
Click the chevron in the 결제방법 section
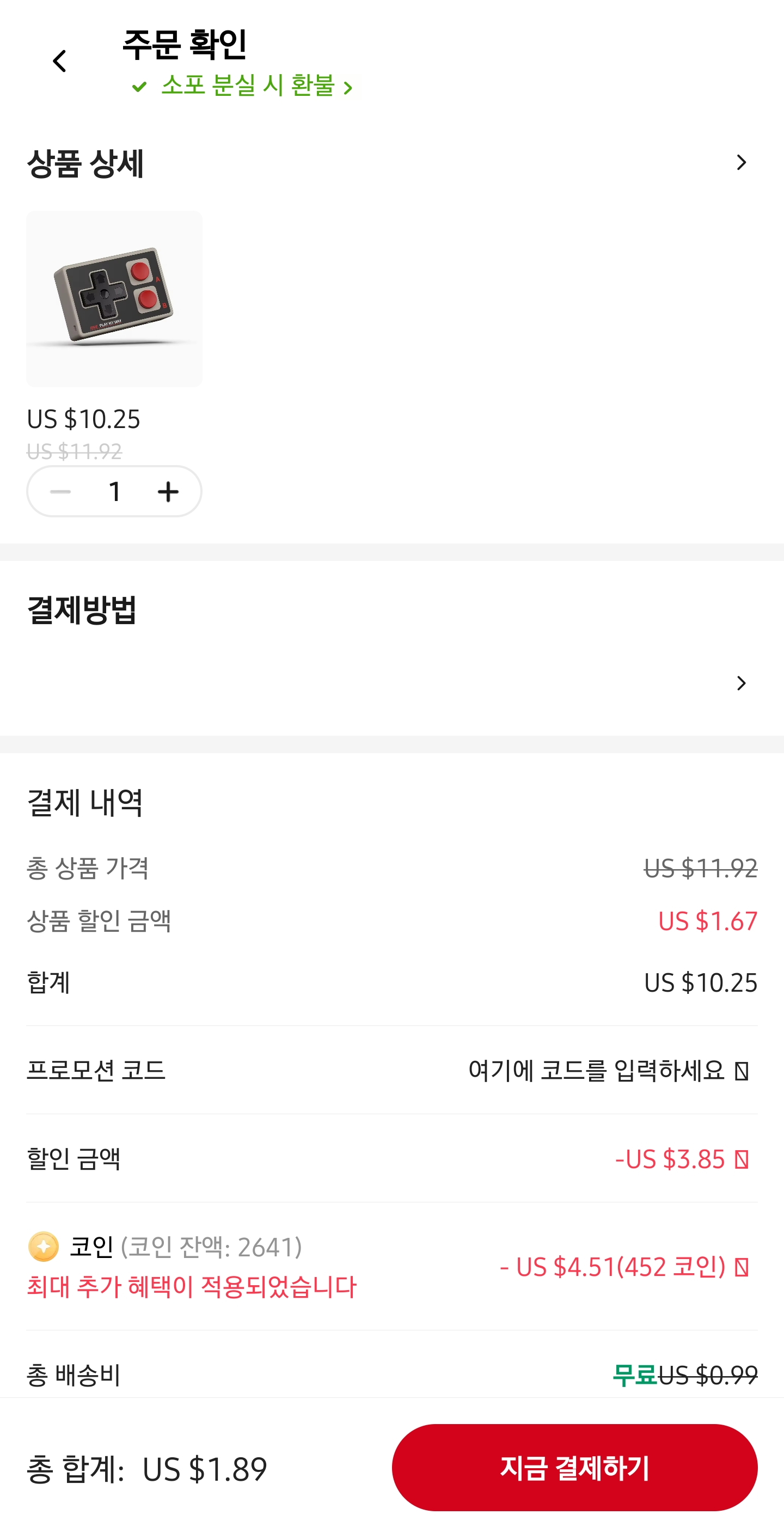740,682
